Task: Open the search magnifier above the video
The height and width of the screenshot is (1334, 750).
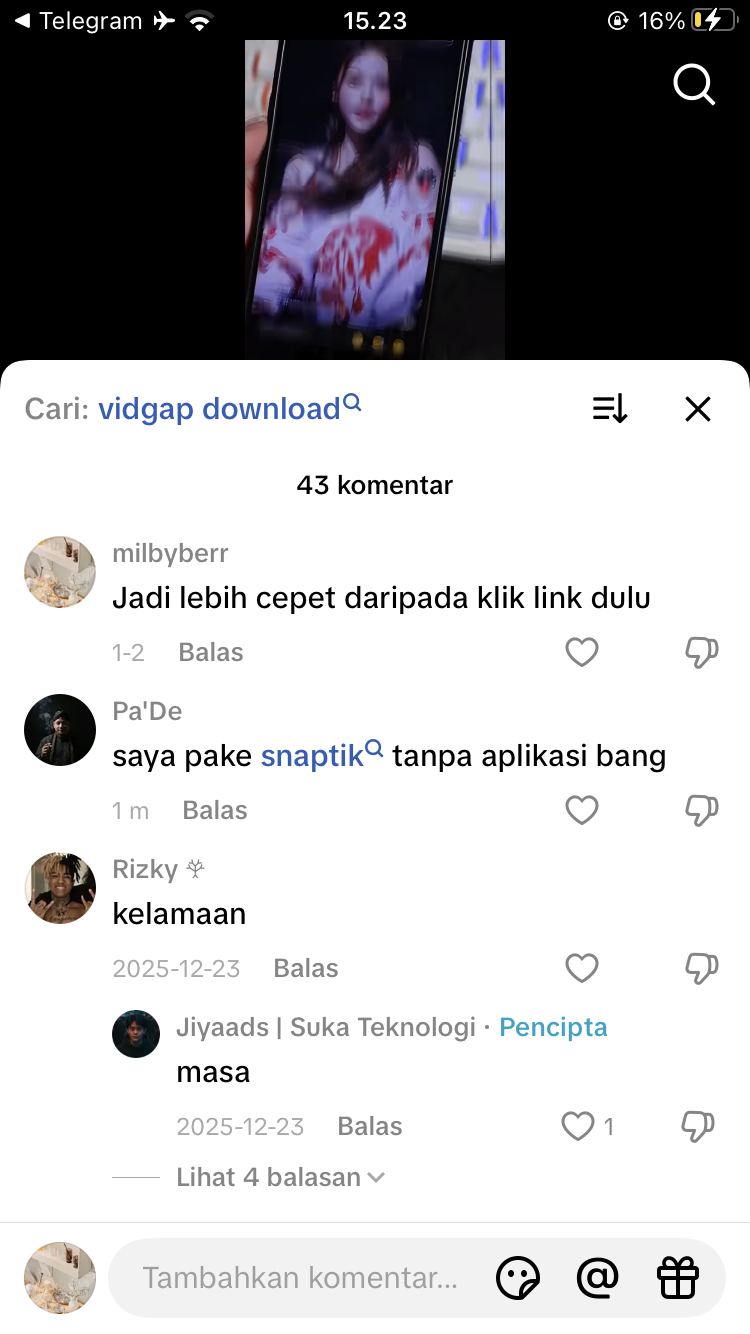Action: 694,85
